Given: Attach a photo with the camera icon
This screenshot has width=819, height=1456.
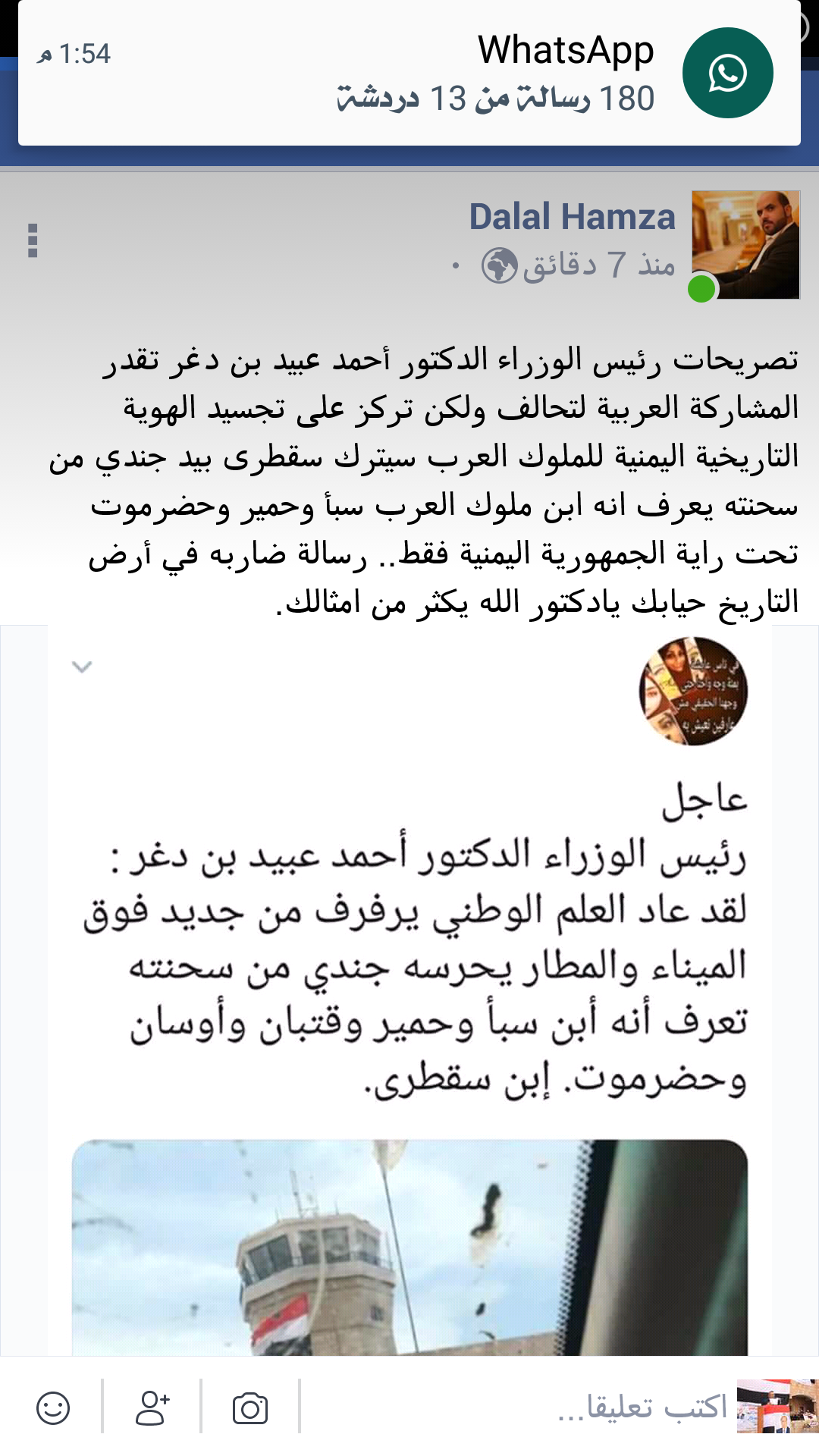Looking at the screenshot, I should (x=250, y=1408).
